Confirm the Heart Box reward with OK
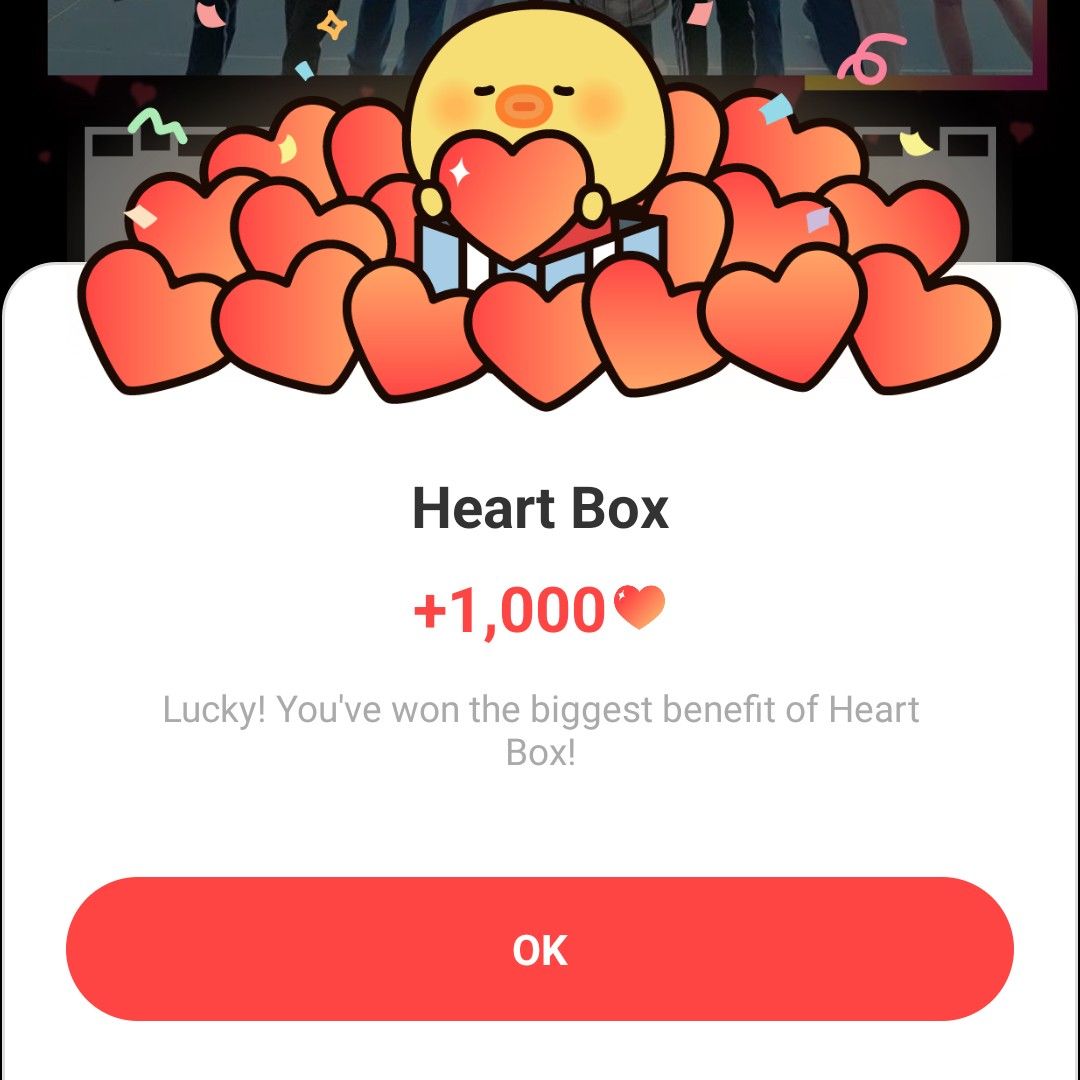 [x=540, y=949]
